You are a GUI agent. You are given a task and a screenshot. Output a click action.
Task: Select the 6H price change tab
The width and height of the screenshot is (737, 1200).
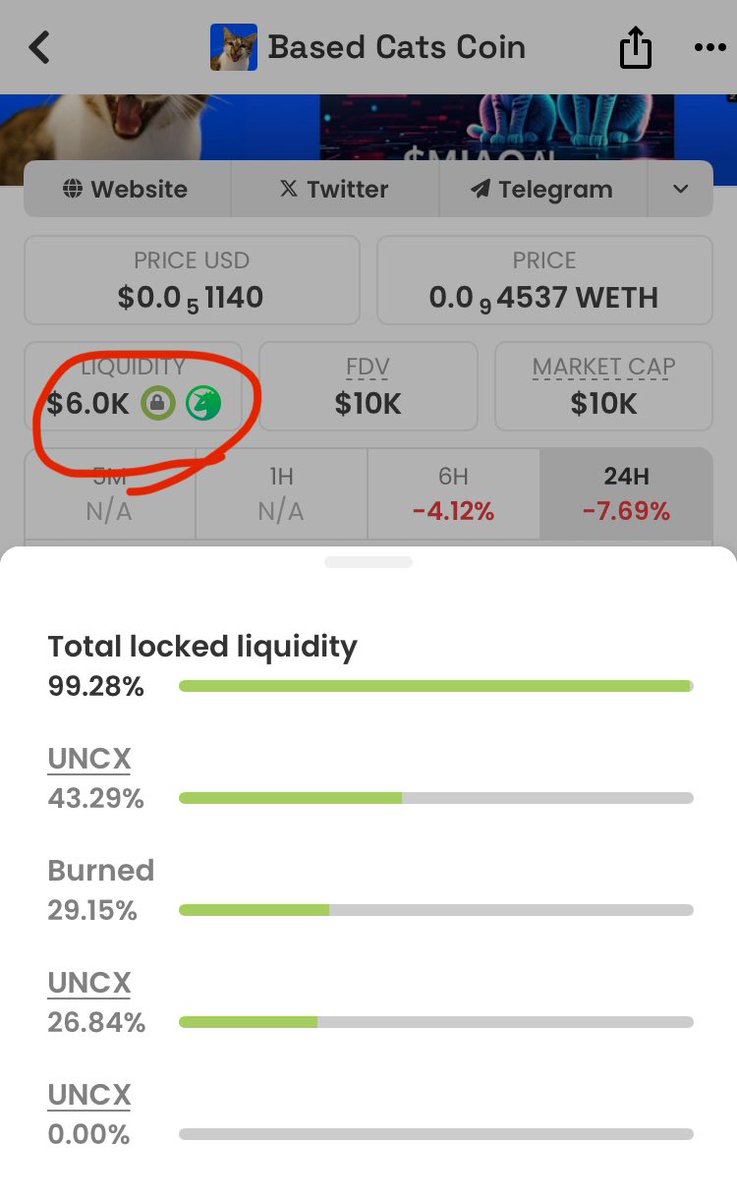[453, 494]
